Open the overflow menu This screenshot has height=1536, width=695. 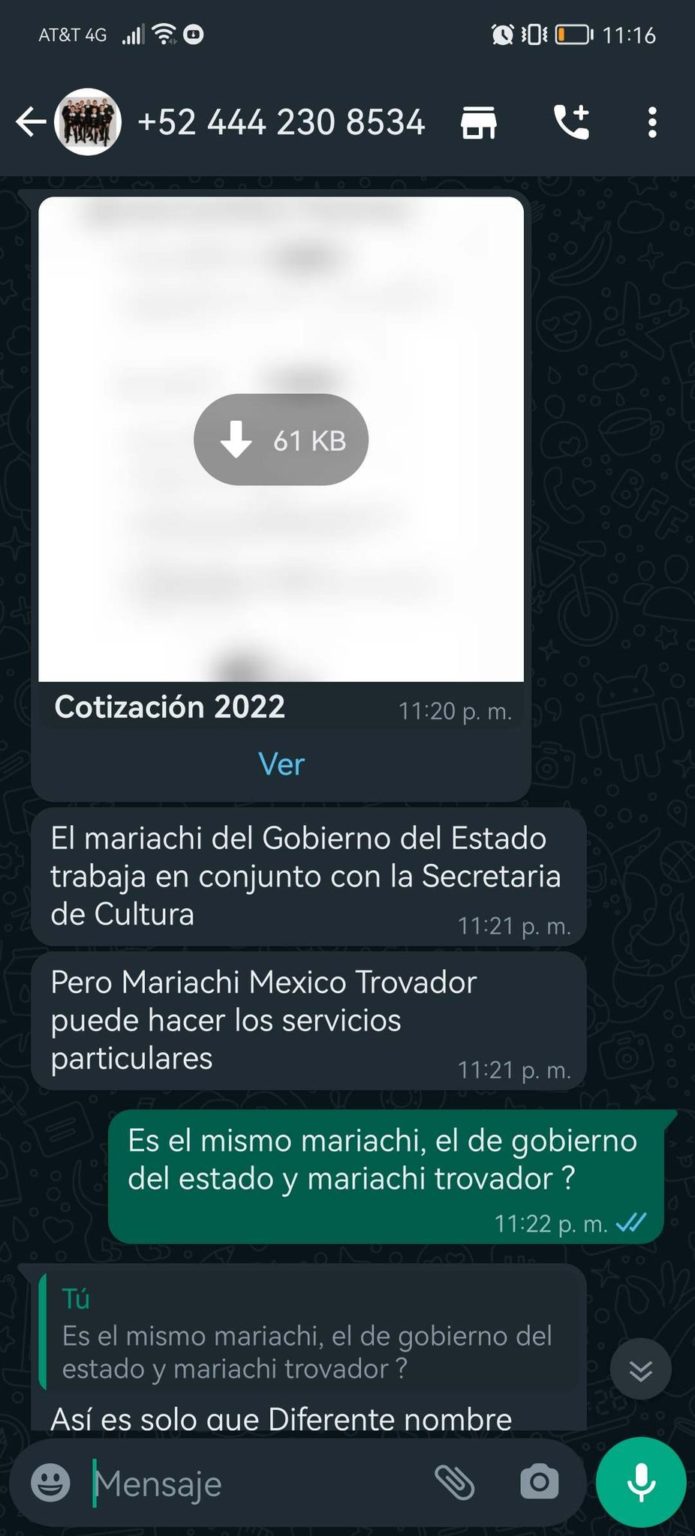coord(652,122)
